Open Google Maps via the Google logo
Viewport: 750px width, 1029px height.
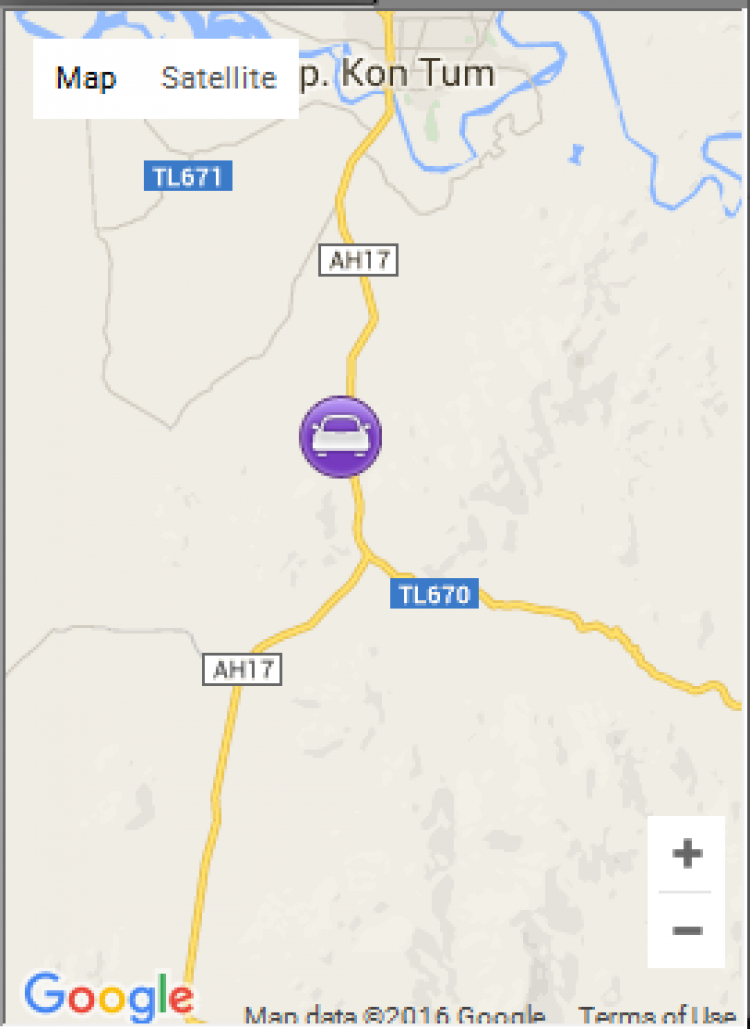(x=108, y=996)
